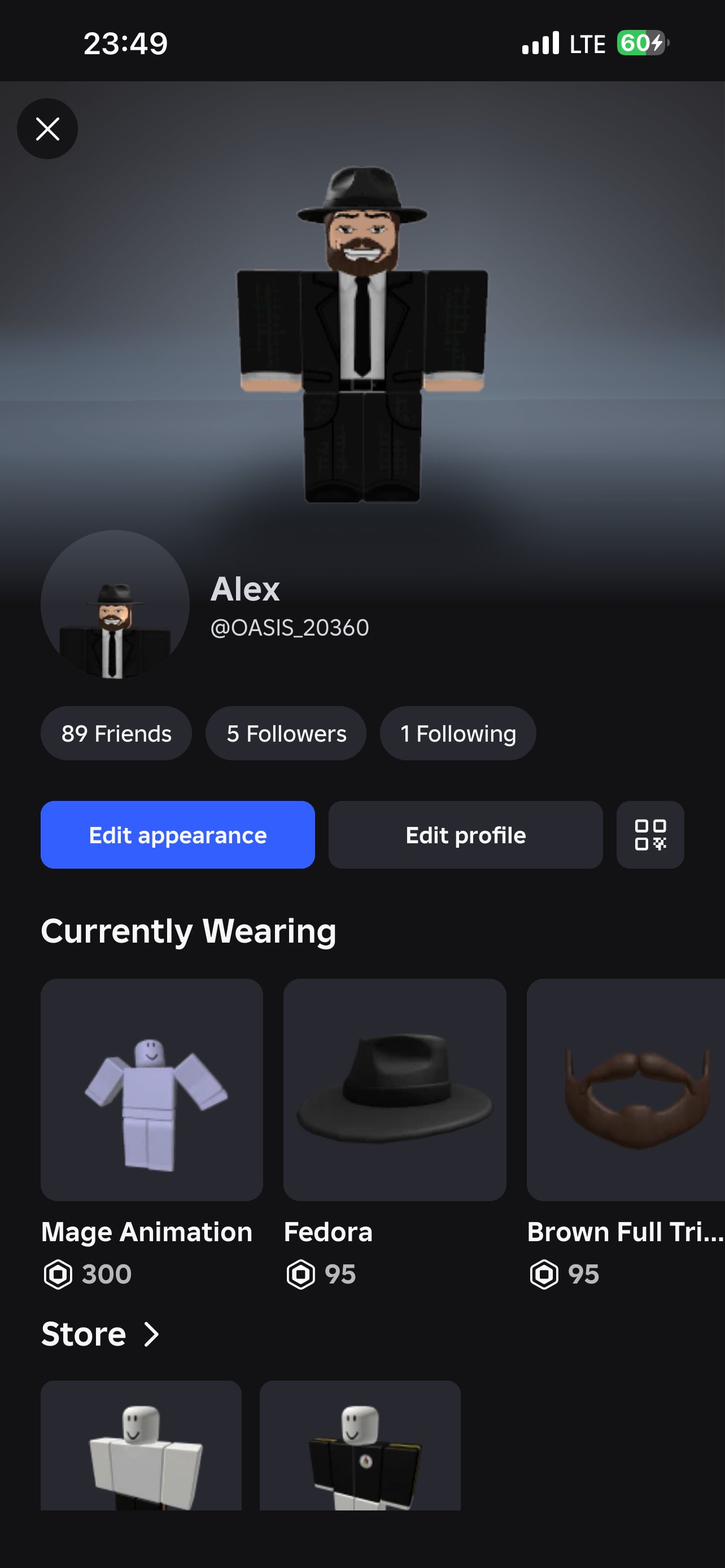
Task: Tap Alex's round avatar picture
Action: [115, 605]
